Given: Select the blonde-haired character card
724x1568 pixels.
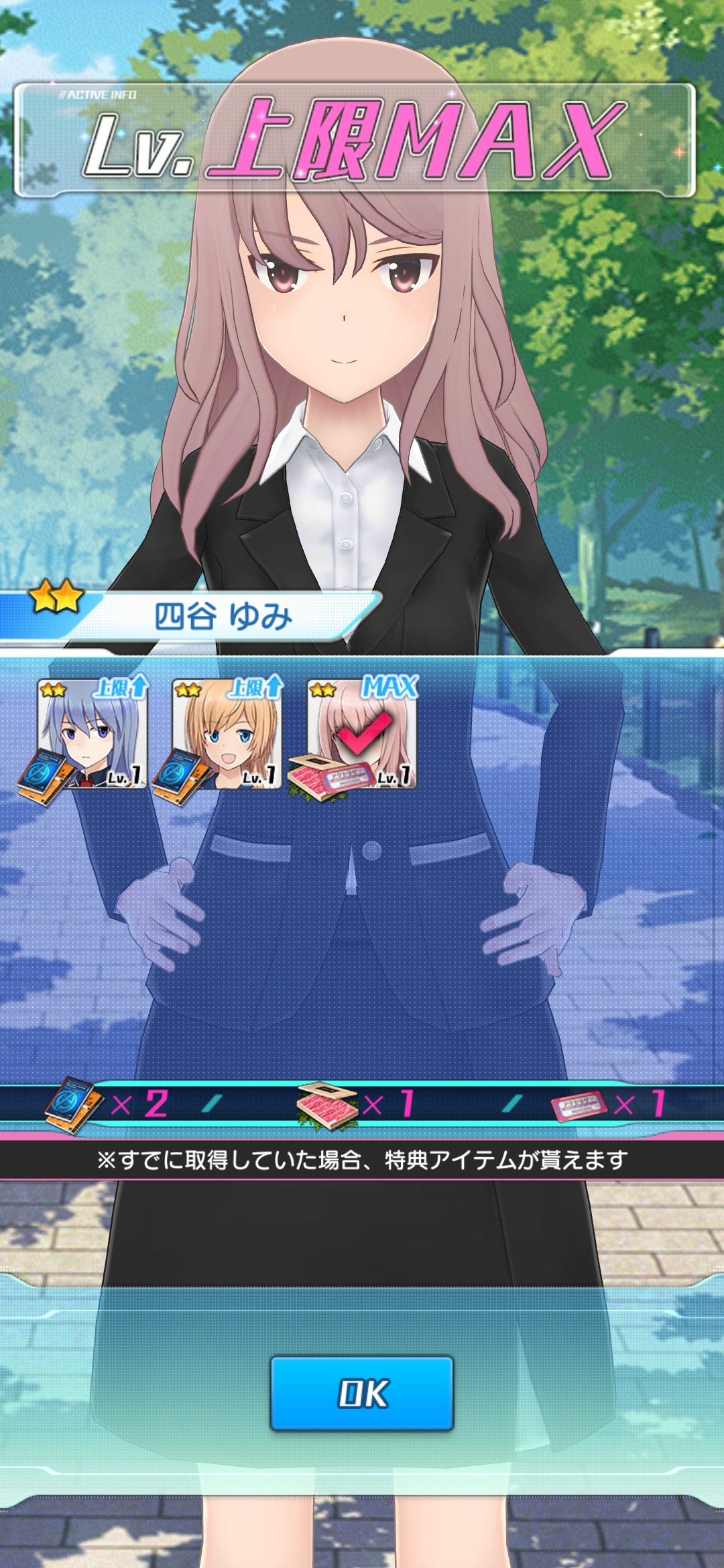Looking at the screenshot, I should [x=227, y=734].
